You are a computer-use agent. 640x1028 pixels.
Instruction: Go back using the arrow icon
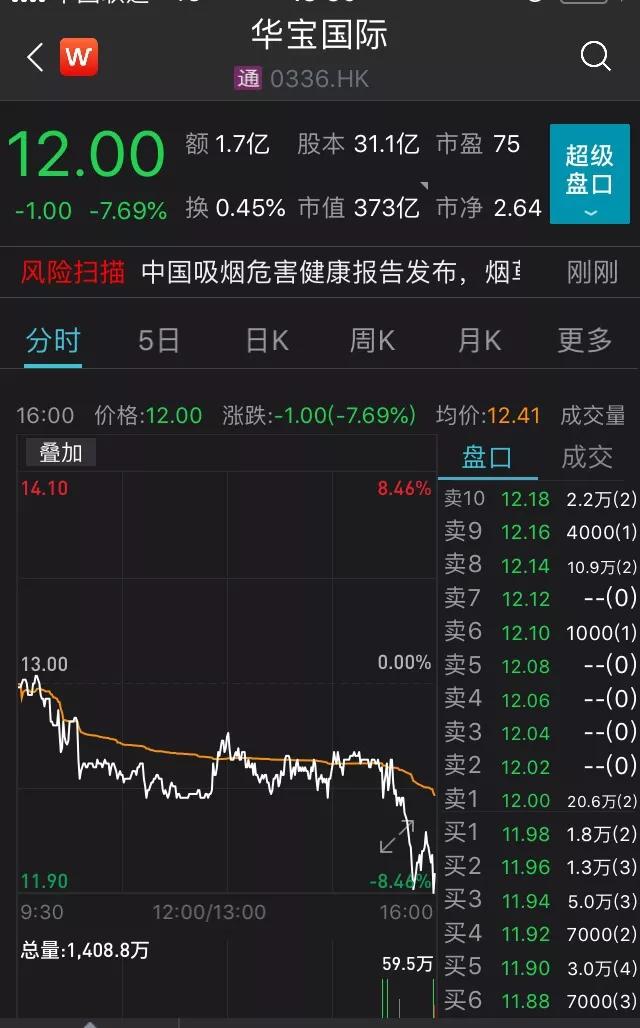35,58
